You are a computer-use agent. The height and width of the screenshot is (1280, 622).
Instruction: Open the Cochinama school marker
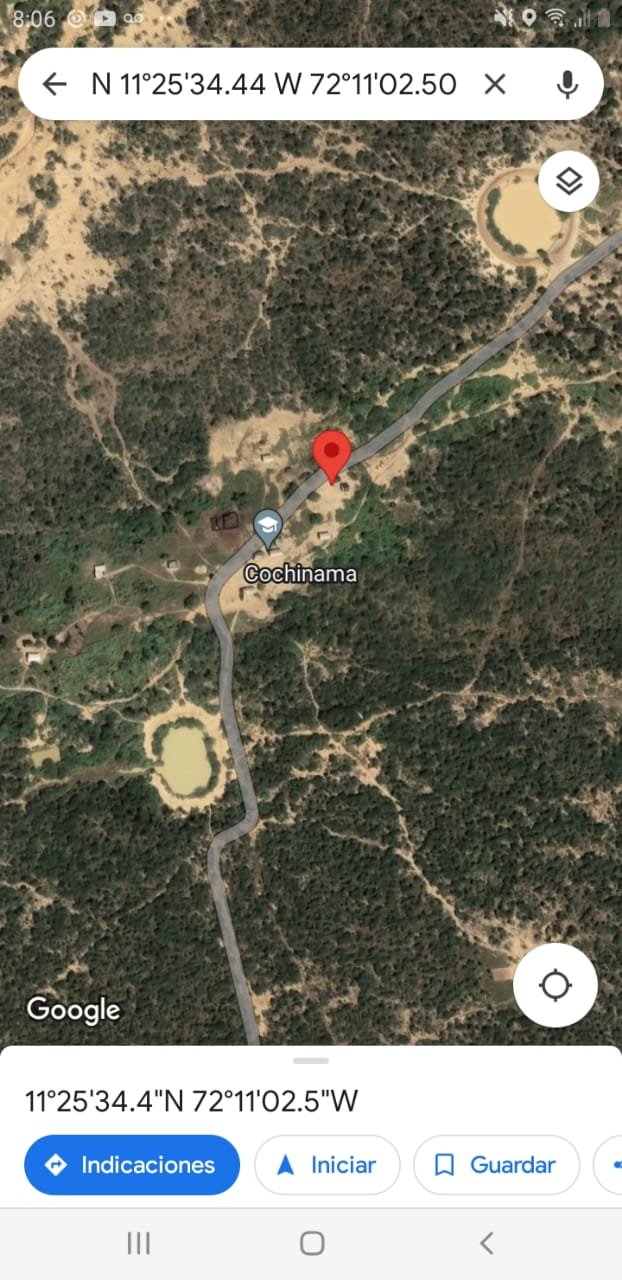[267, 527]
